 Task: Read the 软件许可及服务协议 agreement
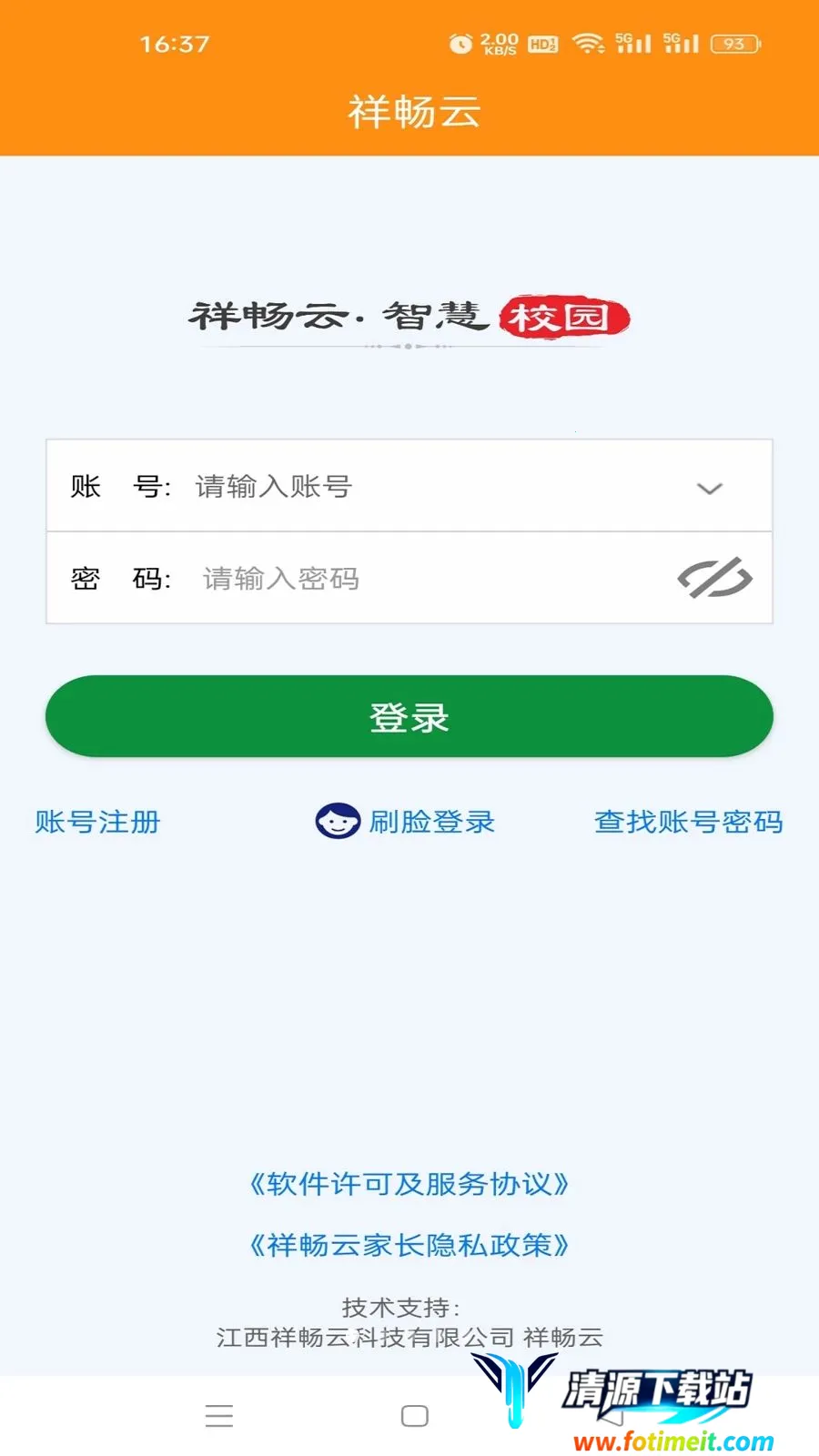click(409, 1184)
